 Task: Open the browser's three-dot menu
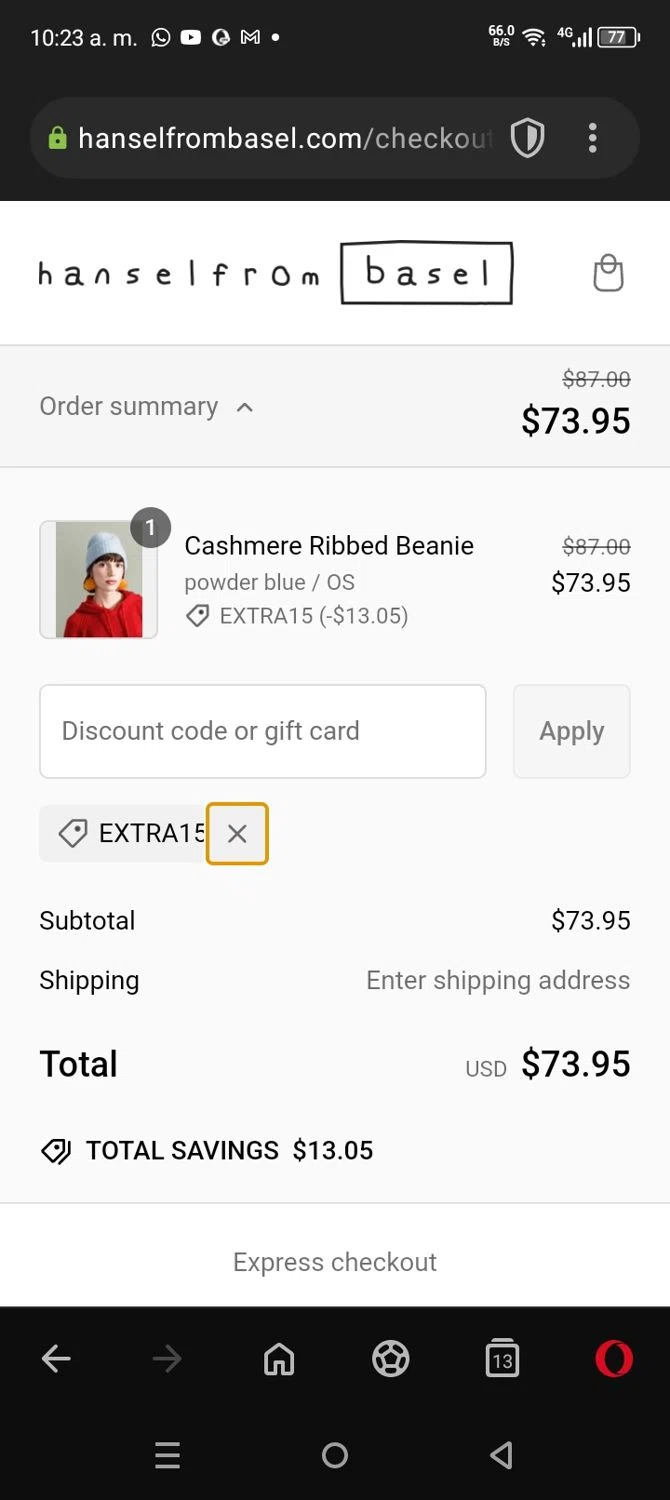[x=592, y=138]
